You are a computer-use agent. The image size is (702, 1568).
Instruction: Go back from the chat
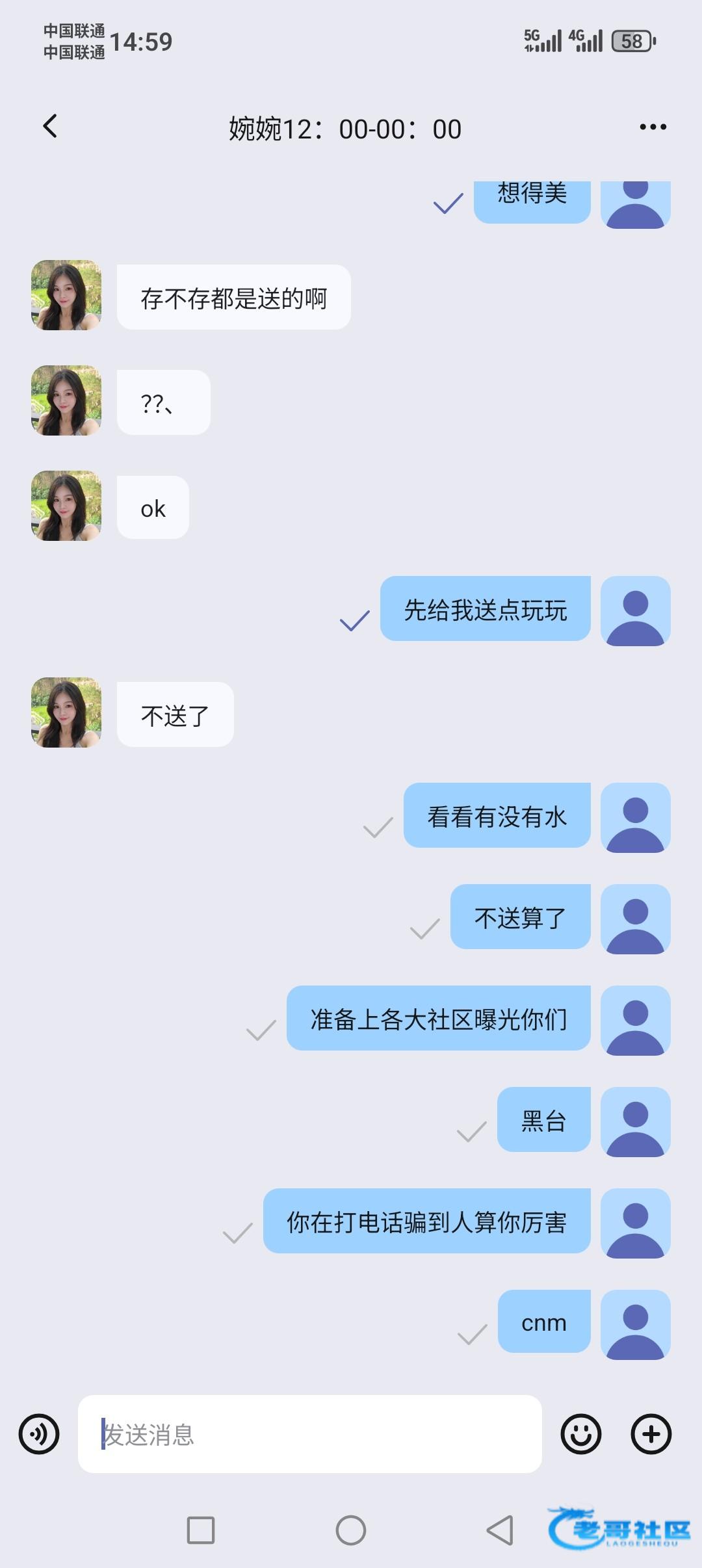pos(50,127)
